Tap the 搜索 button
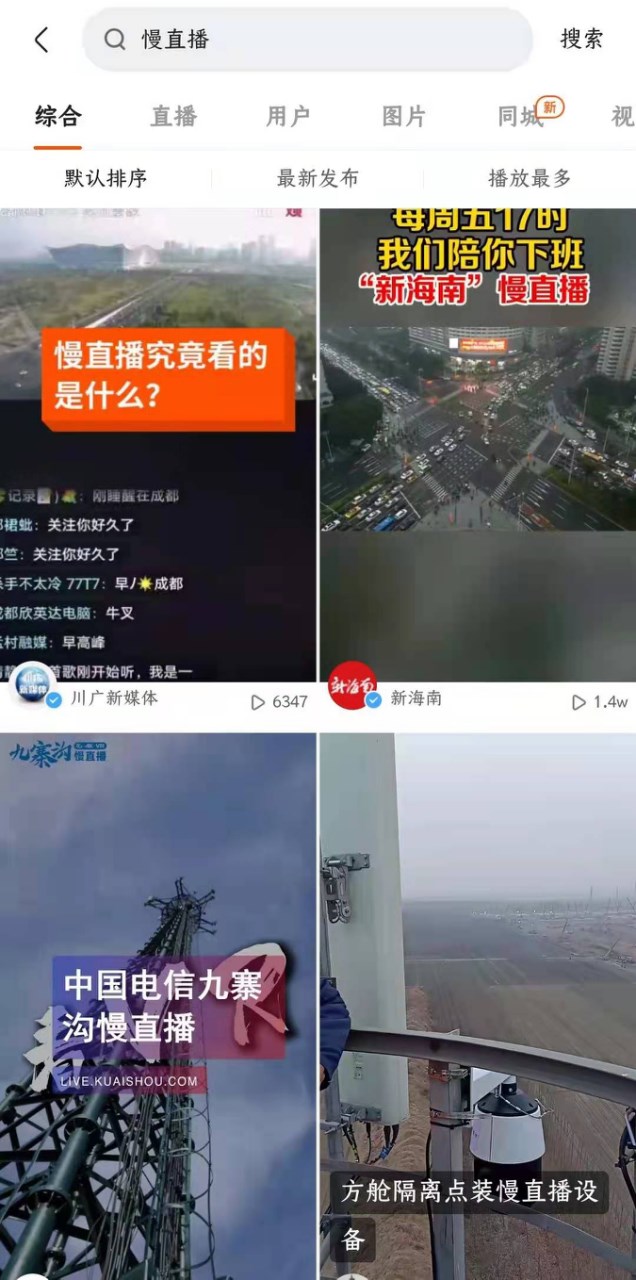Viewport: 636px width, 1280px height. click(581, 39)
